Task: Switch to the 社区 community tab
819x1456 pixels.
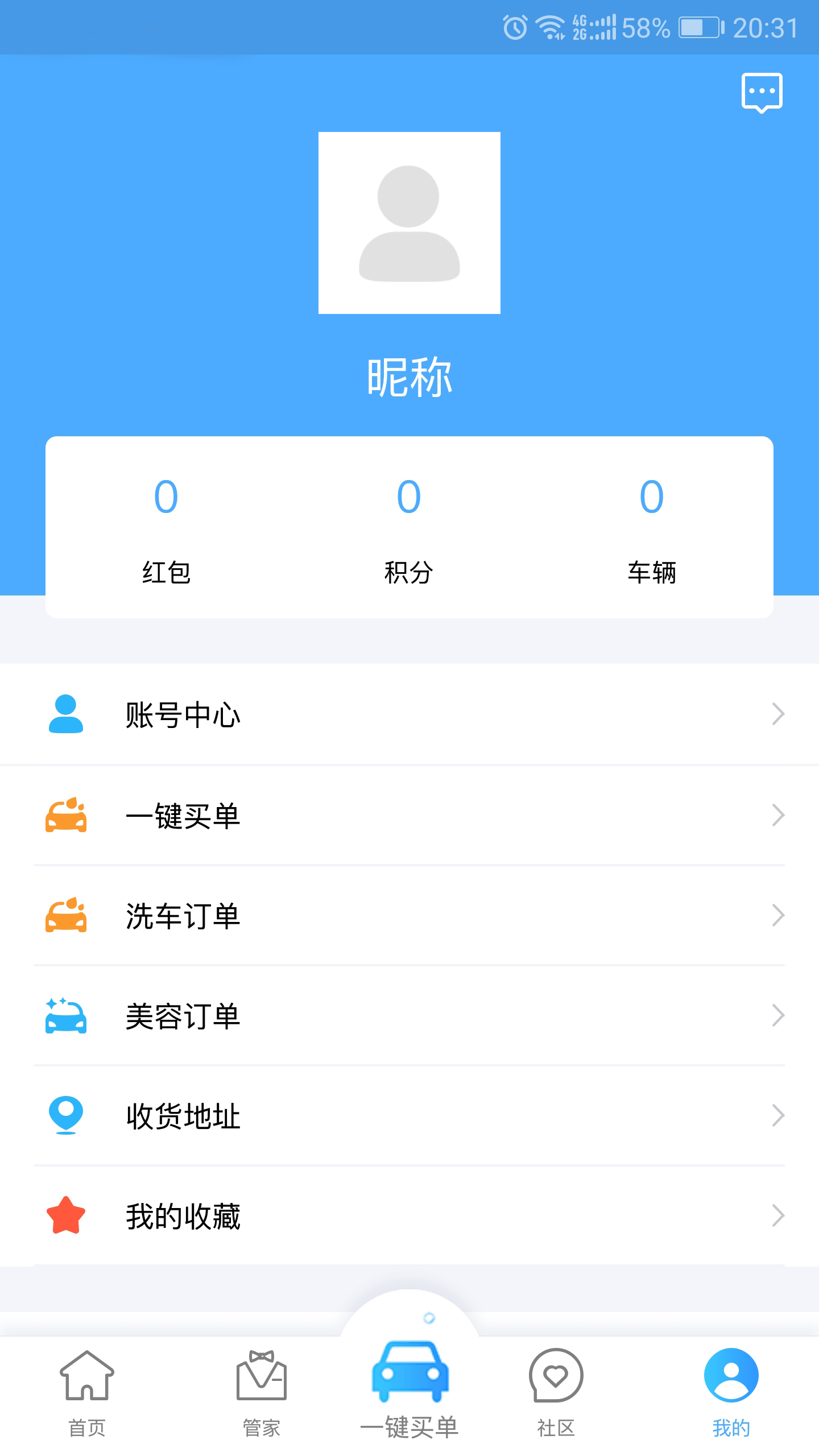Action: [556, 1393]
